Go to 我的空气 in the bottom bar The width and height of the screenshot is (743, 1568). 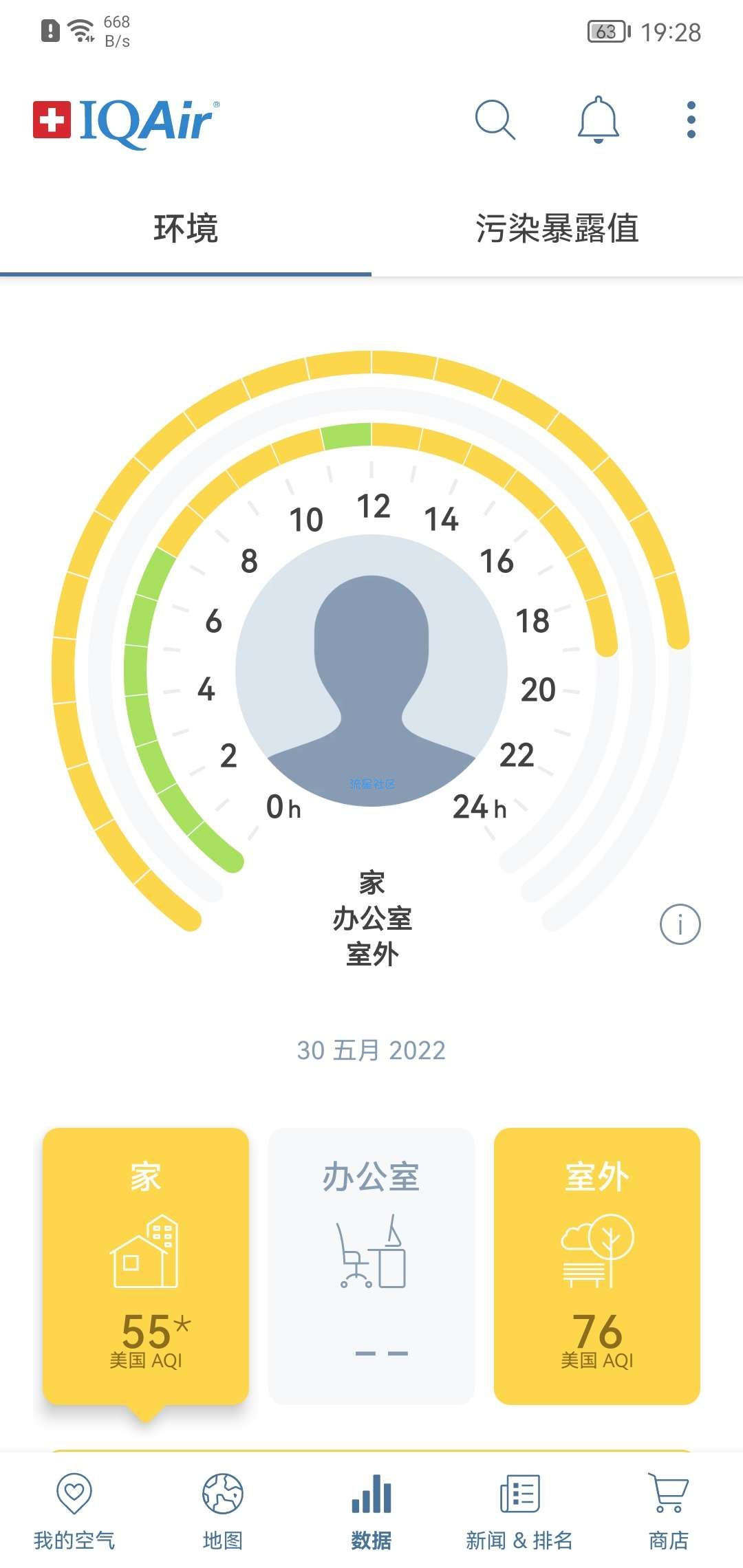[x=74, y=1512]
